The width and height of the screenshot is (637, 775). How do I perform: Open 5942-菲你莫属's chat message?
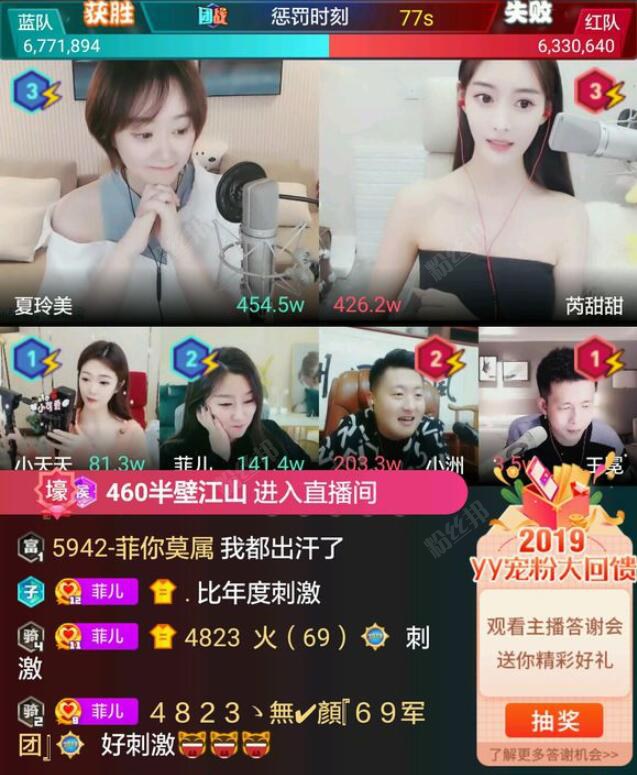(x=180, y=548)
